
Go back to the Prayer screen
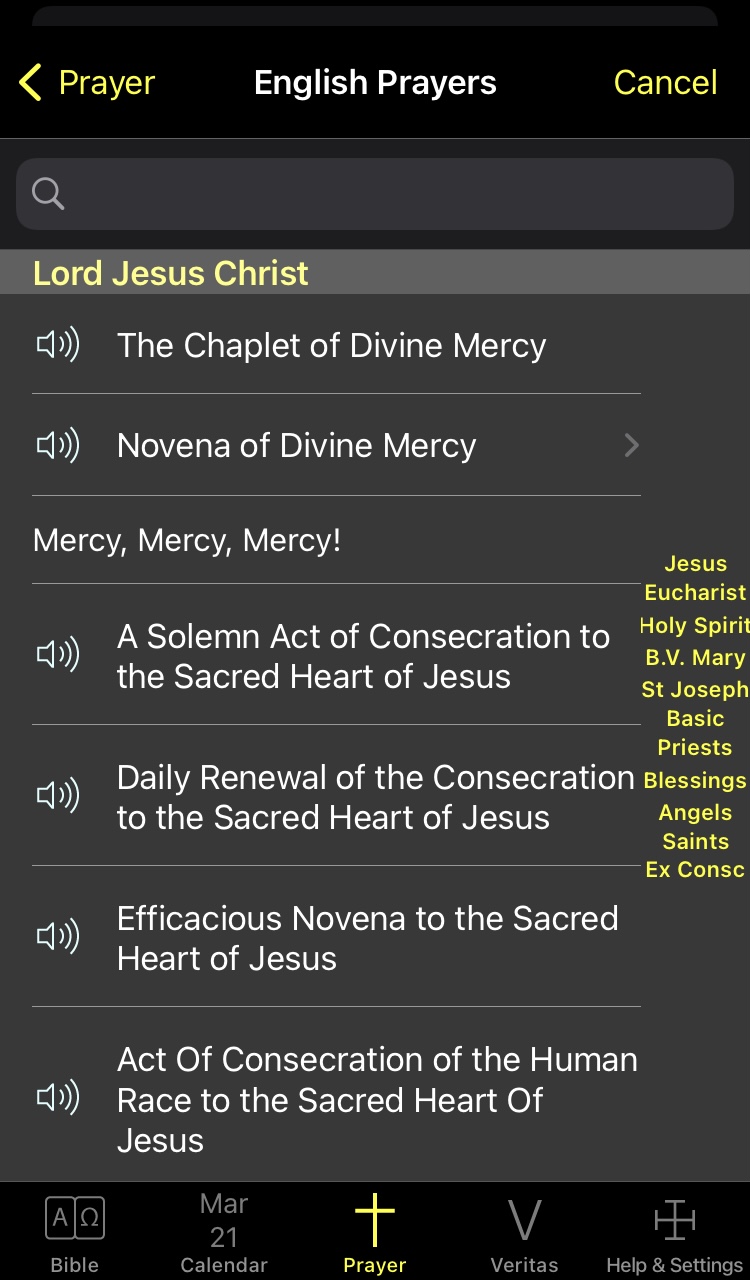pos(87,83)
